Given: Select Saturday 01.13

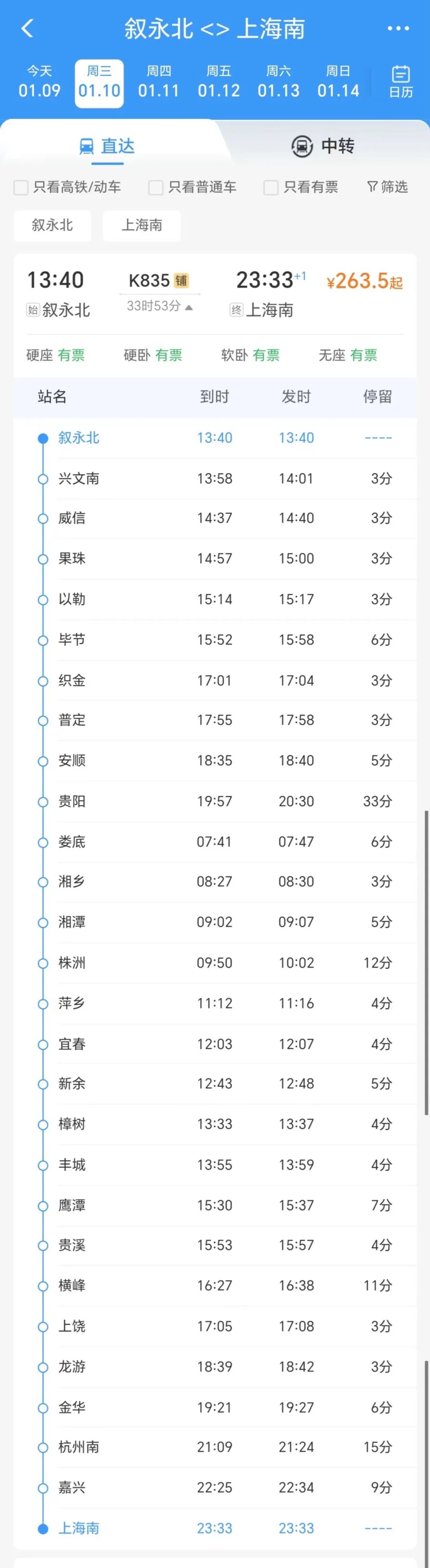Looking at the screenshot, I should pyautogui.click(x=278, y=83).
